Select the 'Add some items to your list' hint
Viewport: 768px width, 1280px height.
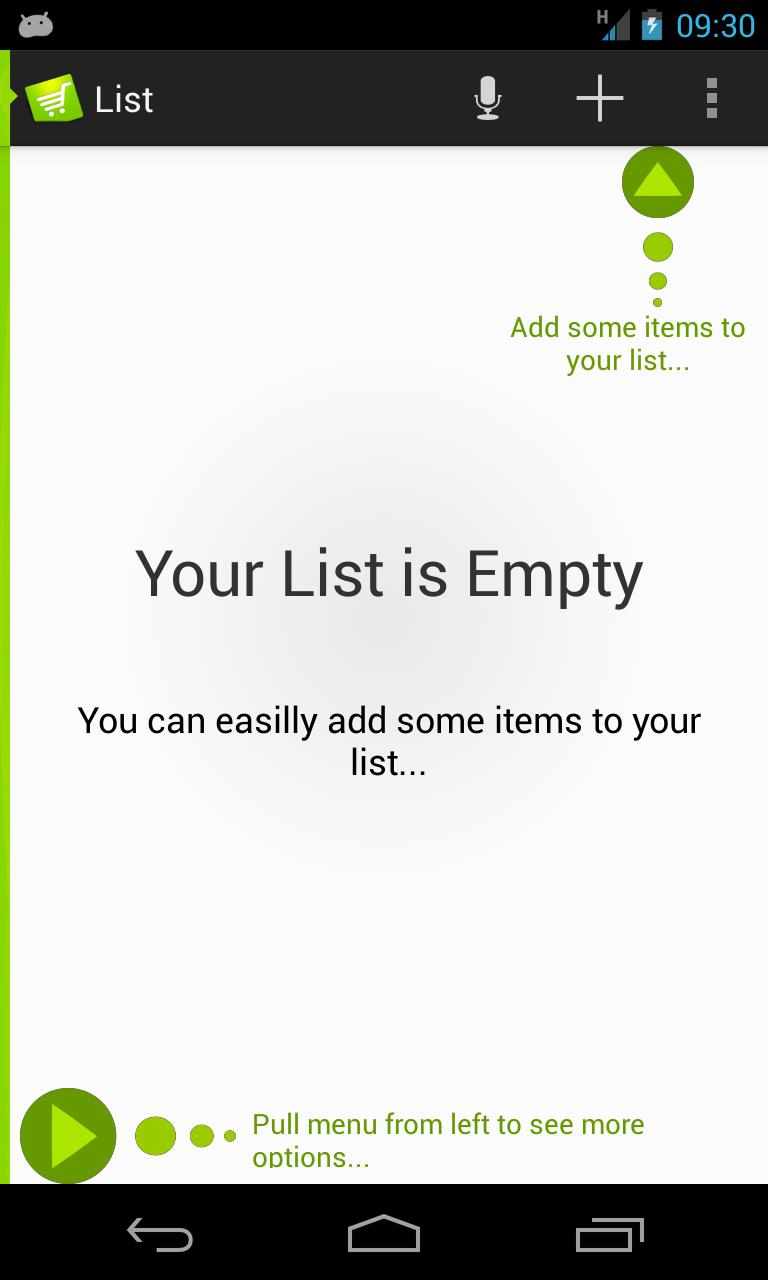pos(627,343)
